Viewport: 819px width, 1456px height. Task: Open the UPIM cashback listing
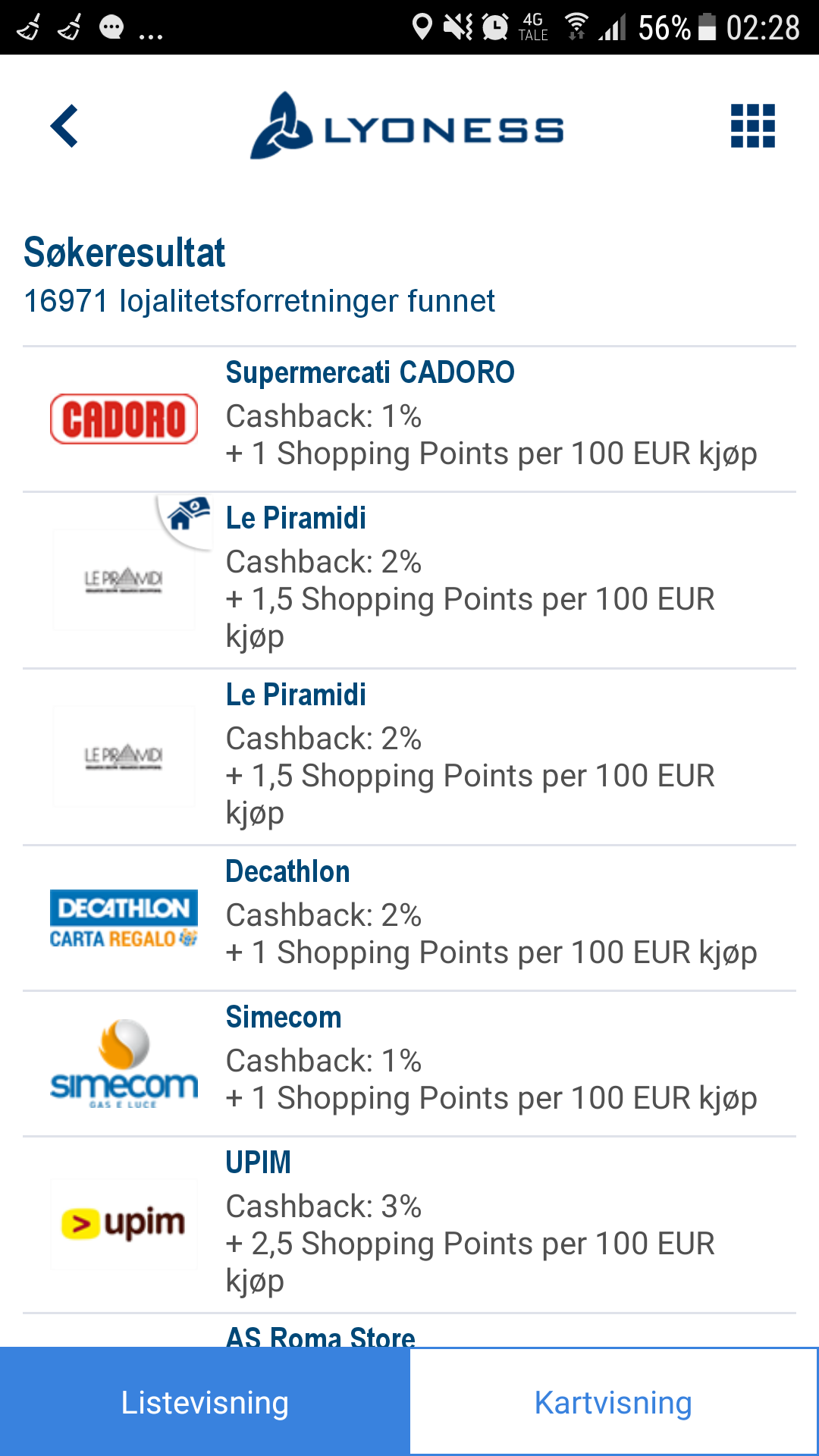409,1224
